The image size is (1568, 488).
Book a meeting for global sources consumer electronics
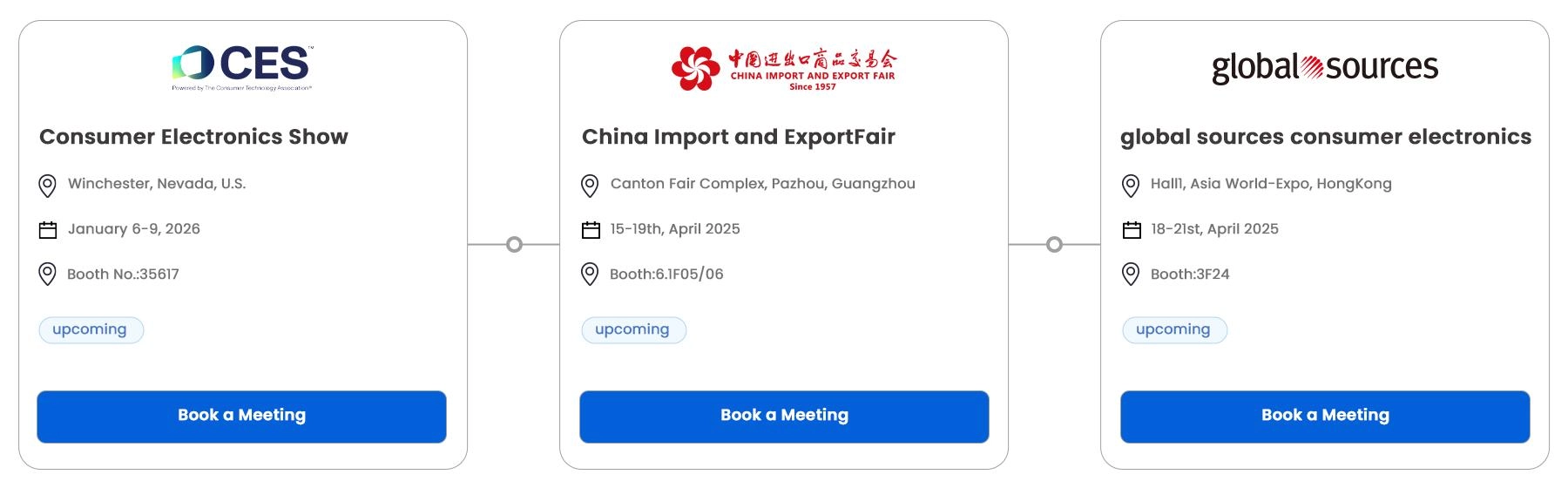click(1325, 417)
